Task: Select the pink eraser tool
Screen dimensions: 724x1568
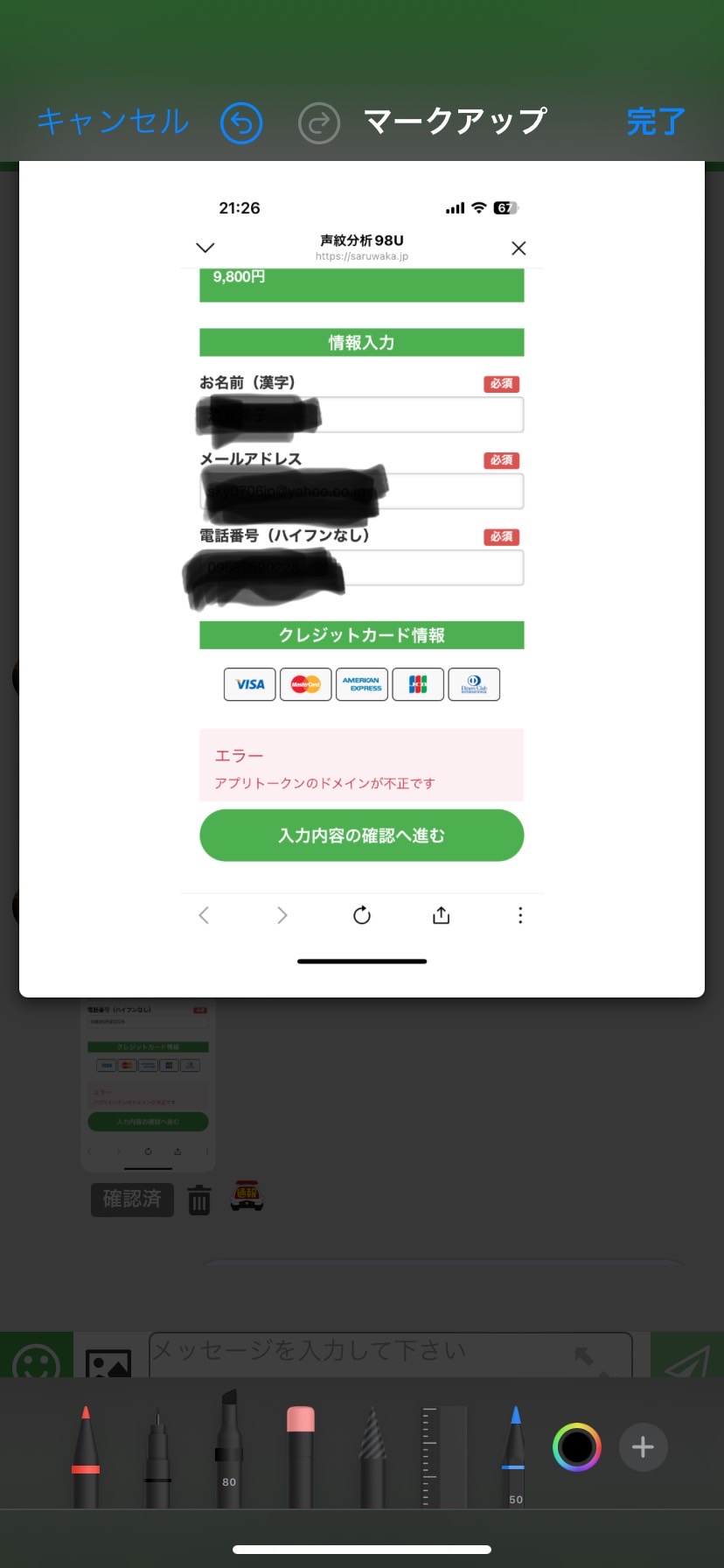Action: pos(301,1456)
